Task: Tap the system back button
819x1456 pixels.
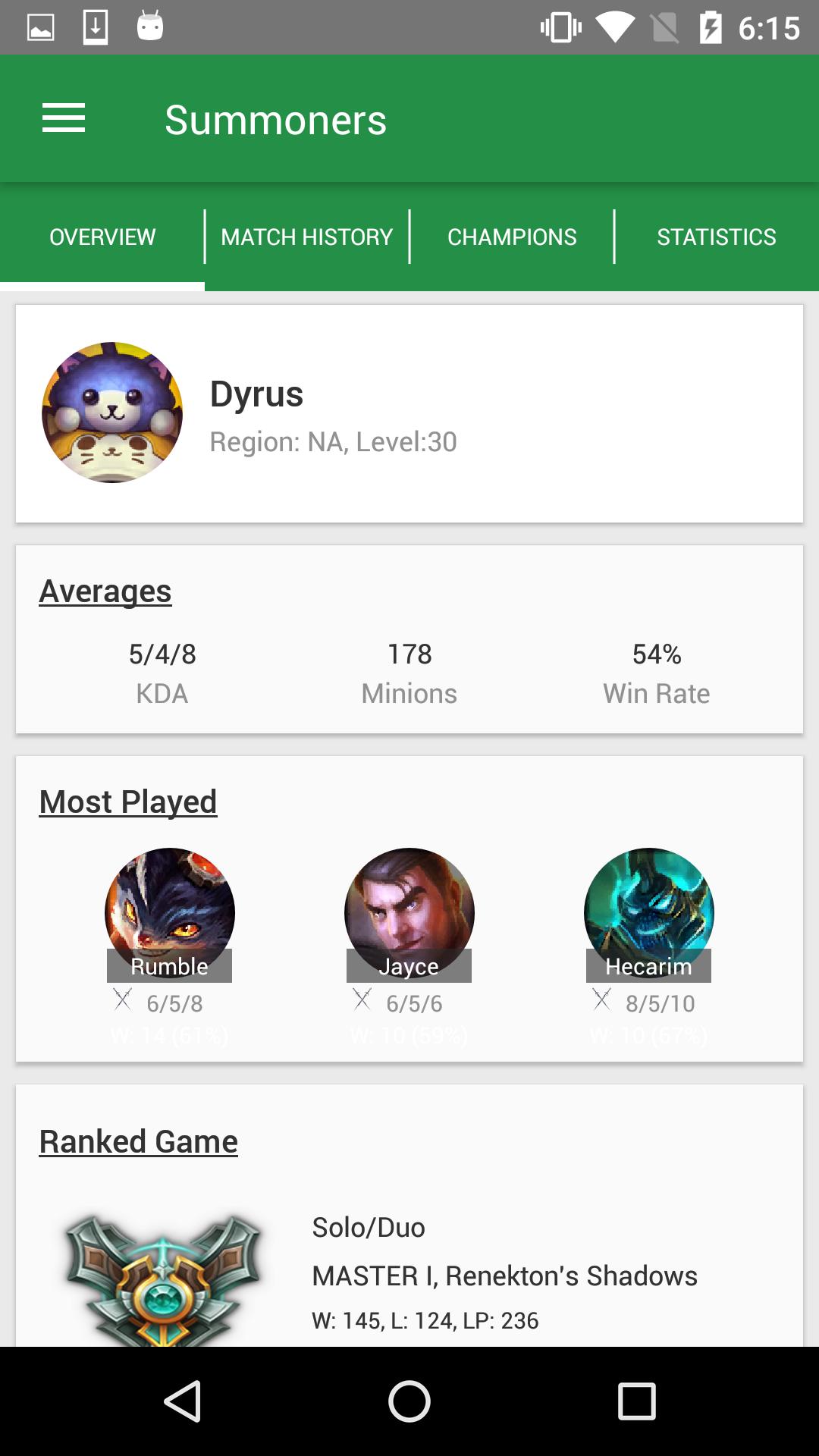Action: pos(183,1401)
